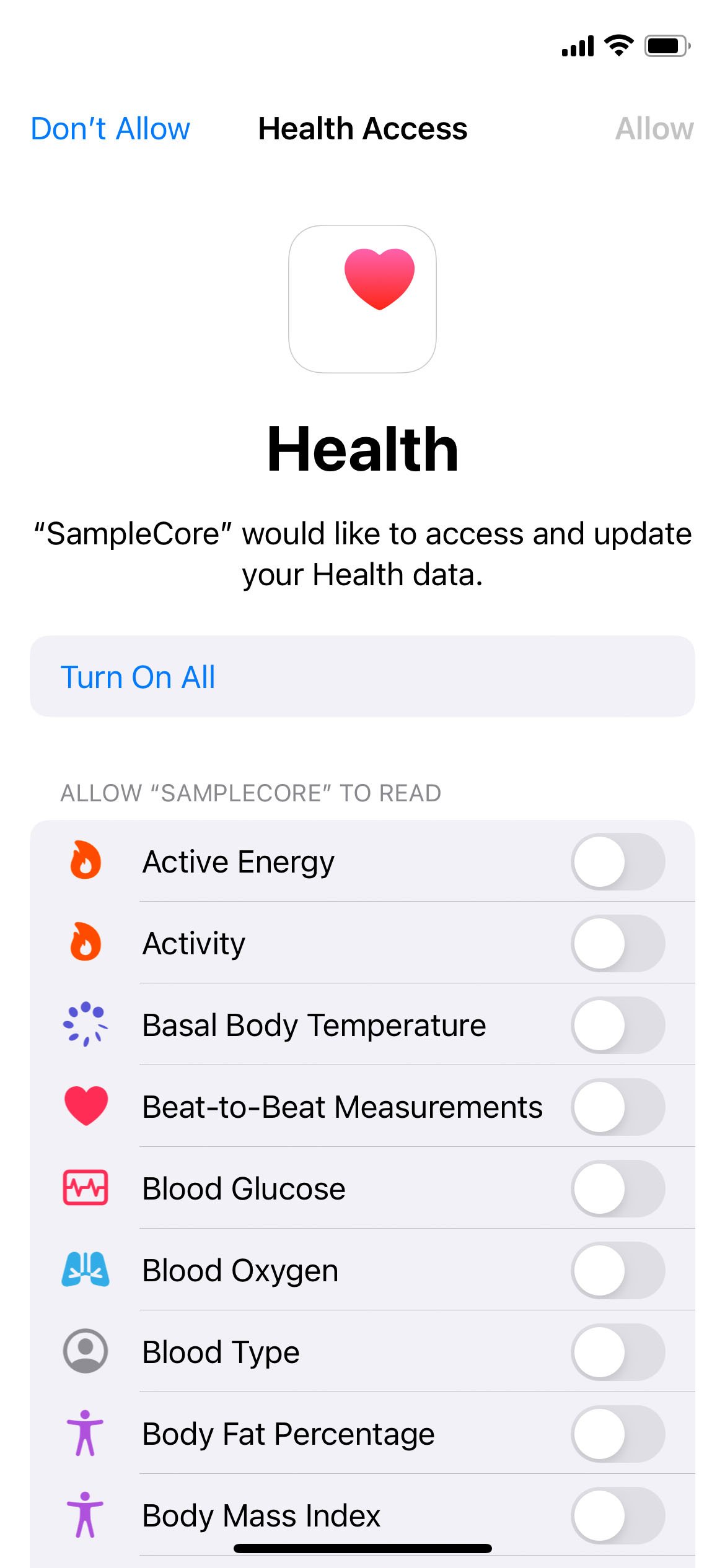The image size is (725, 1568).
Task: Enable Beat-to-Beat Measurements access
Action: (x=617, y=1107)
